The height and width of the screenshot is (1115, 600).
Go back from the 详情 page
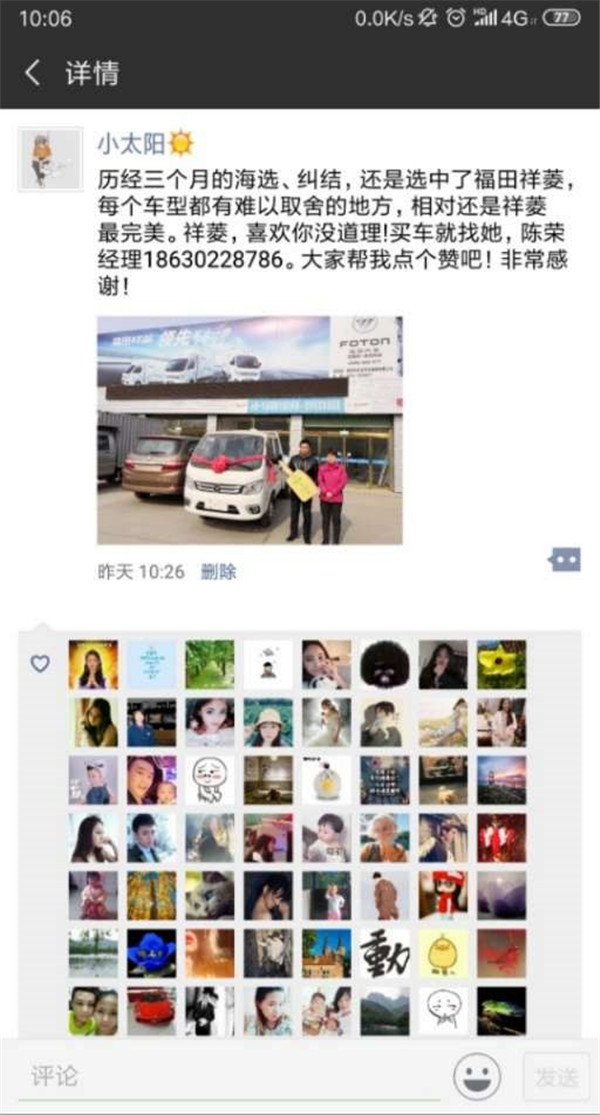coord(32,73)
